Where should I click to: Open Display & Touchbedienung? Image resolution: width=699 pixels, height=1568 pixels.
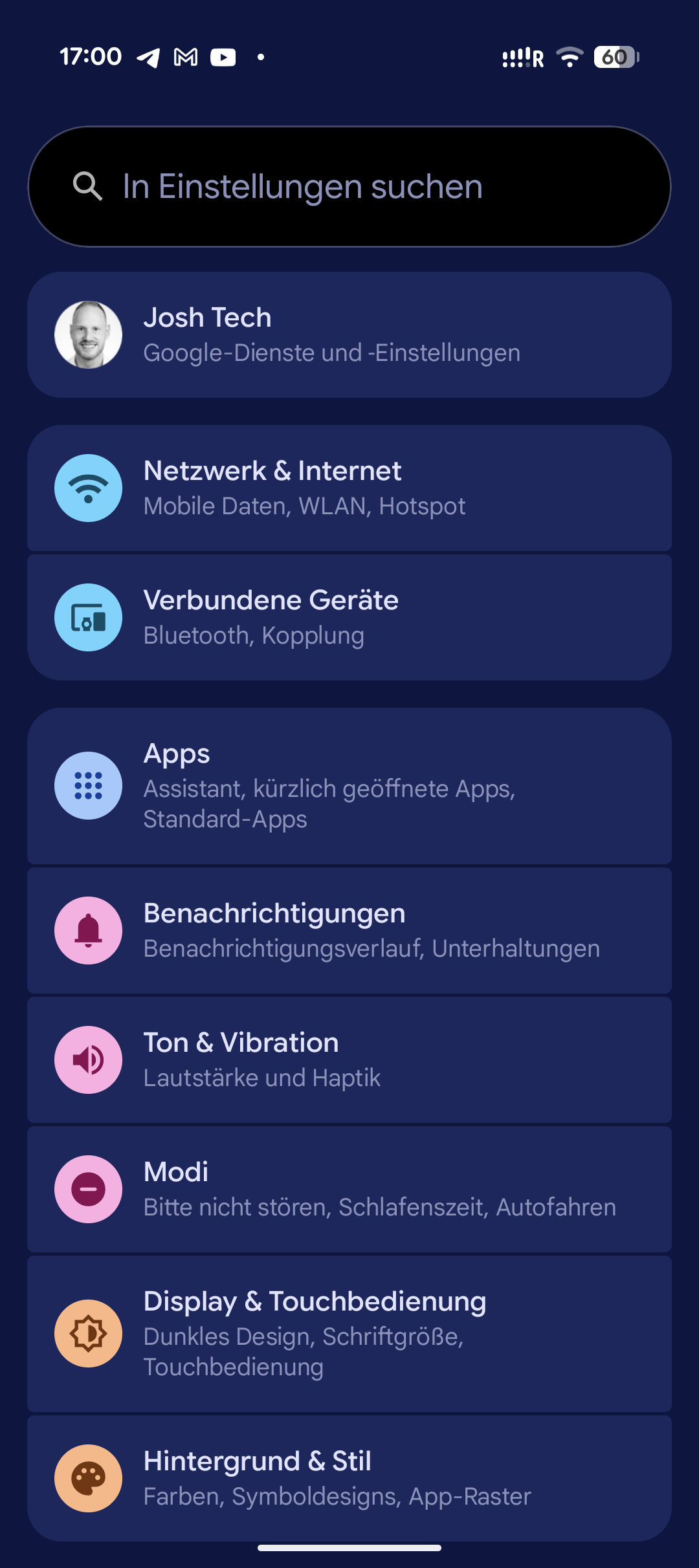[x=349, y=1333]
